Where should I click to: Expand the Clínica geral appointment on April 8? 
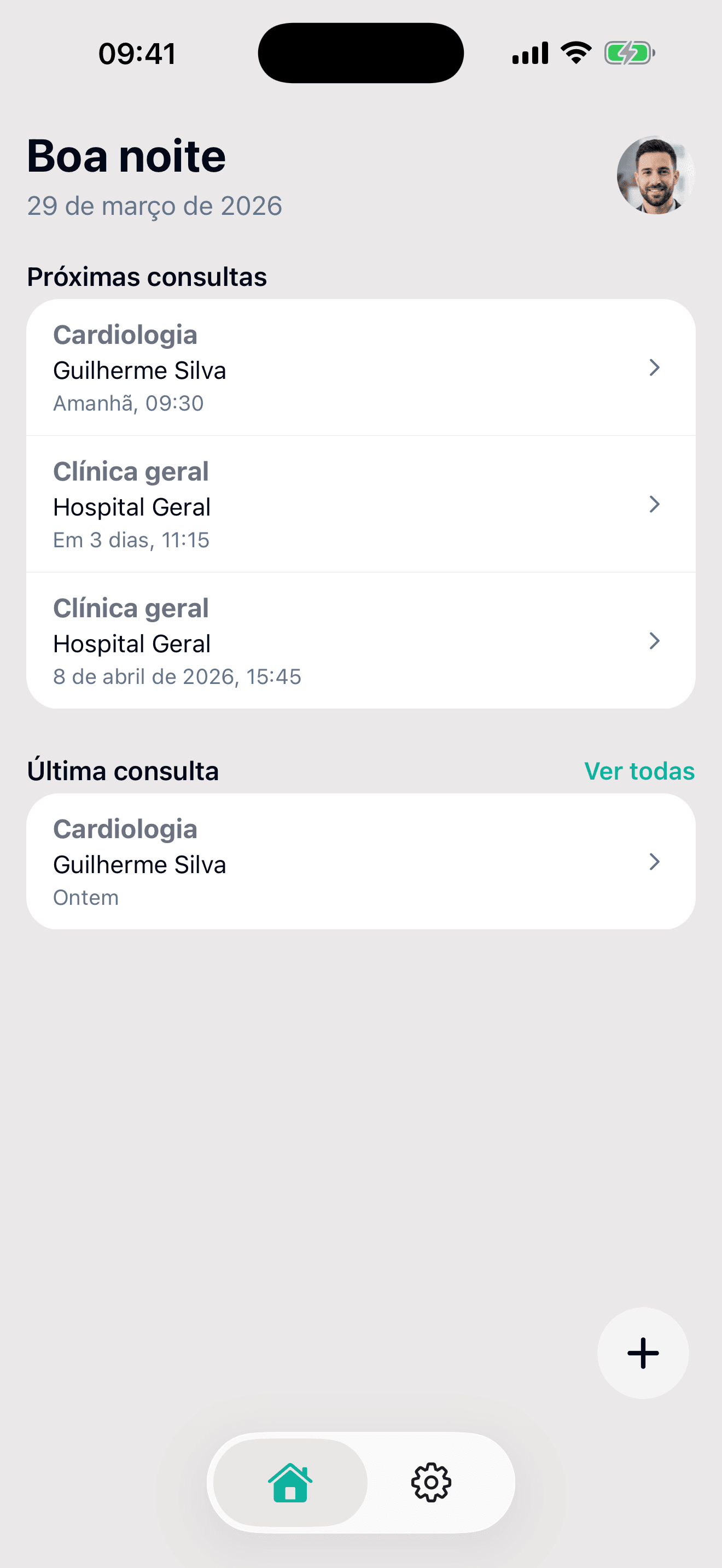coord(360,640)
